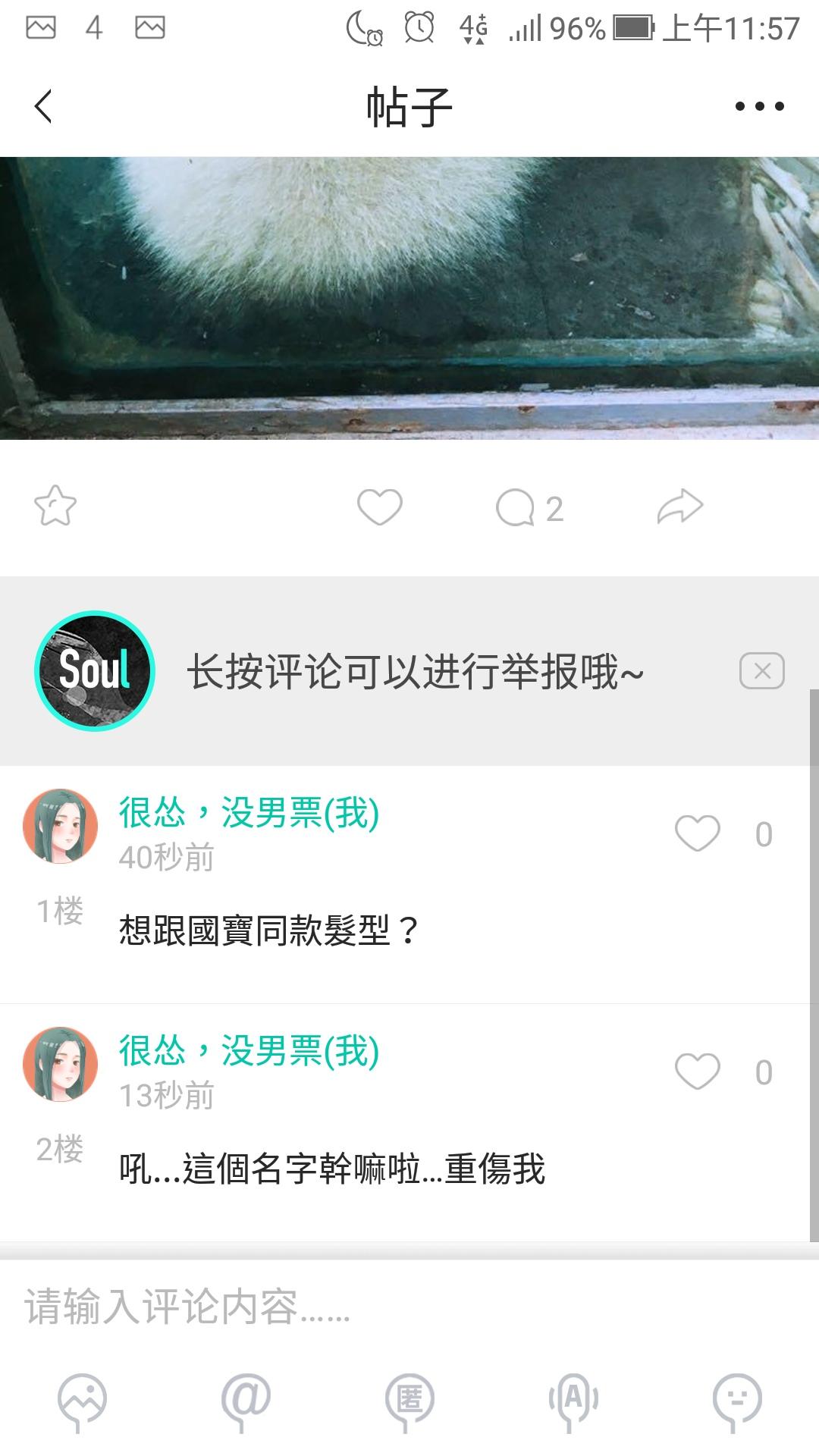
Task: Open the emoji face picker
Action: click(737, 1401)
